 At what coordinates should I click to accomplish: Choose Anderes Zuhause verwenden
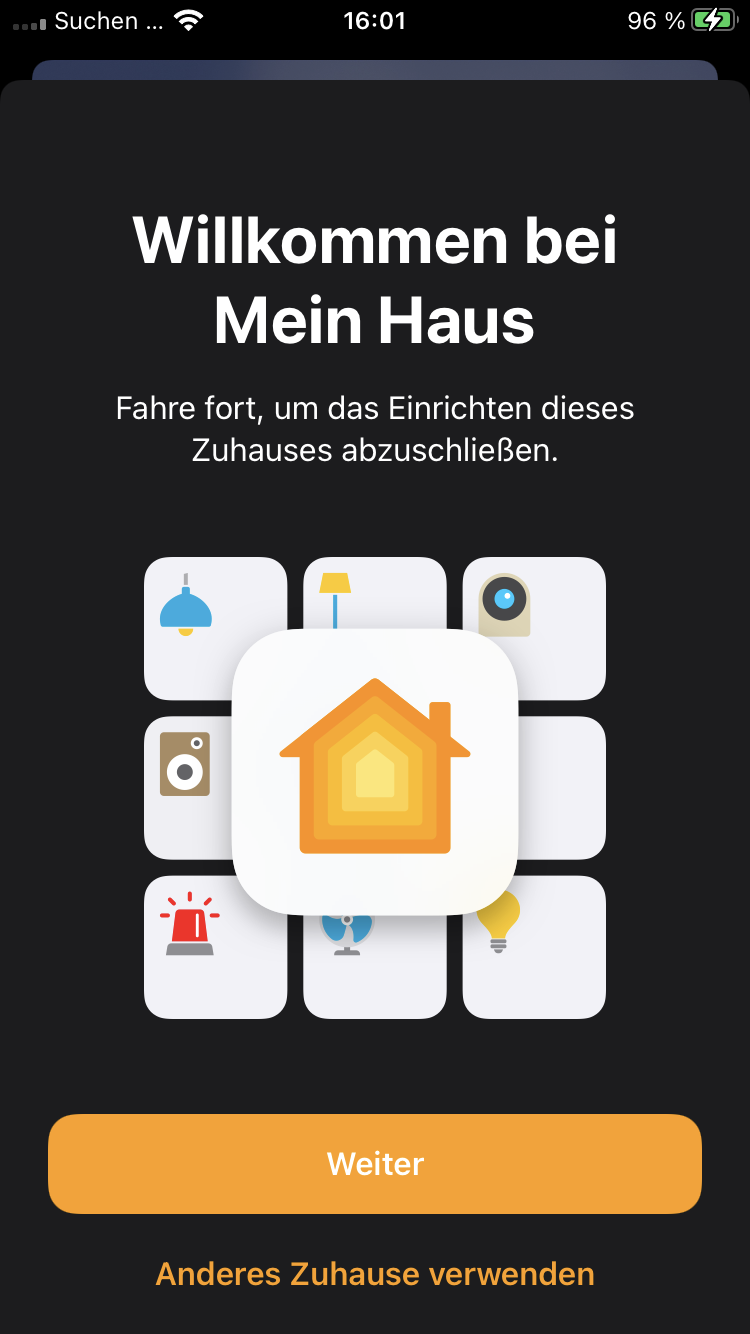[x=375, y=1274]
